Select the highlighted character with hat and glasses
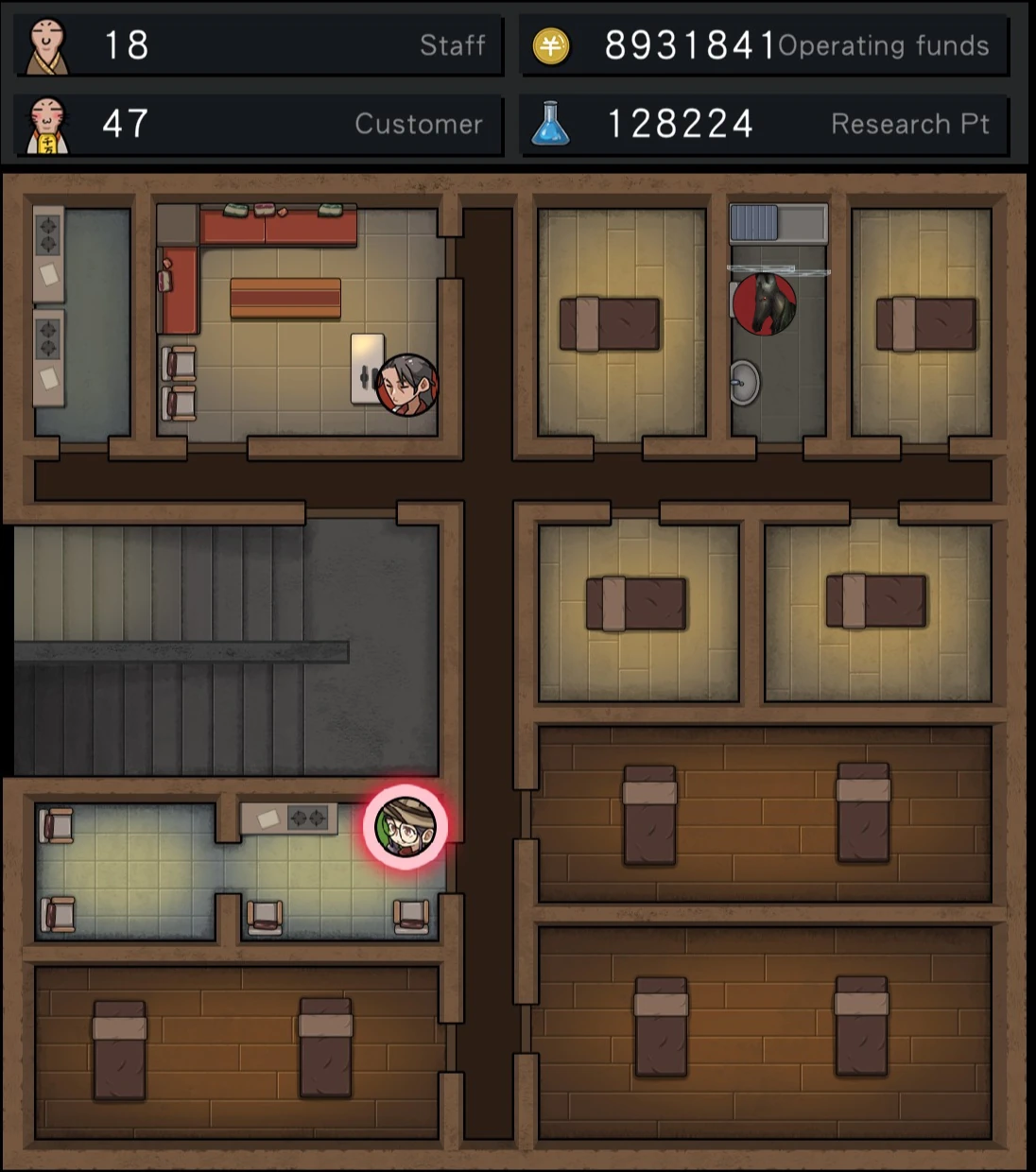 pos(406,827)
